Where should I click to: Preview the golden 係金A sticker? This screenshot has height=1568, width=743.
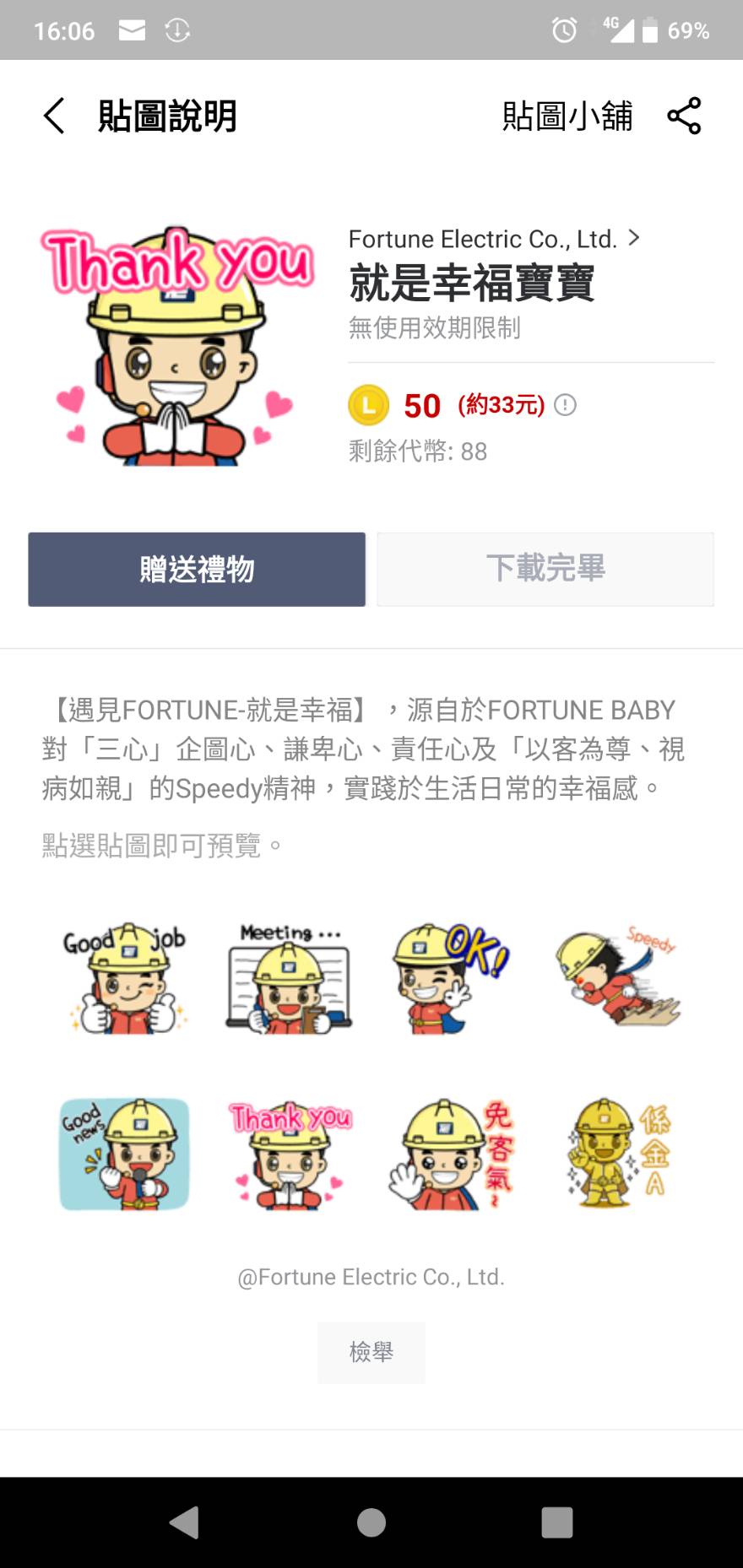tap(617, 1154)
